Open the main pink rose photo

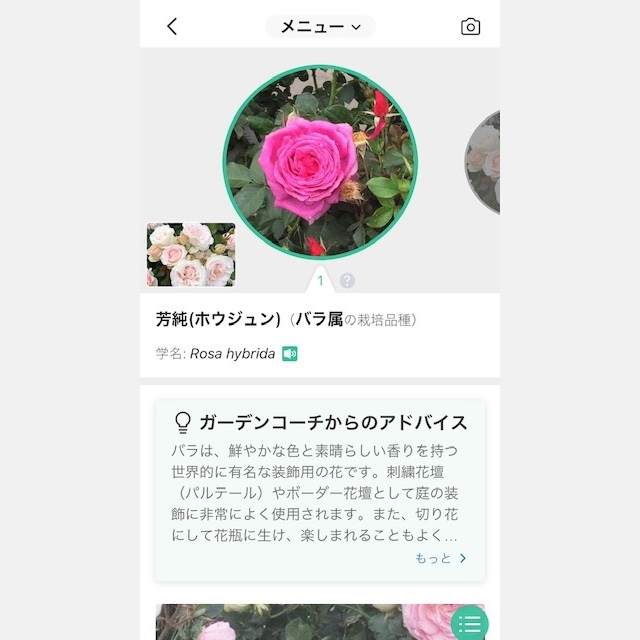[320, 161]
